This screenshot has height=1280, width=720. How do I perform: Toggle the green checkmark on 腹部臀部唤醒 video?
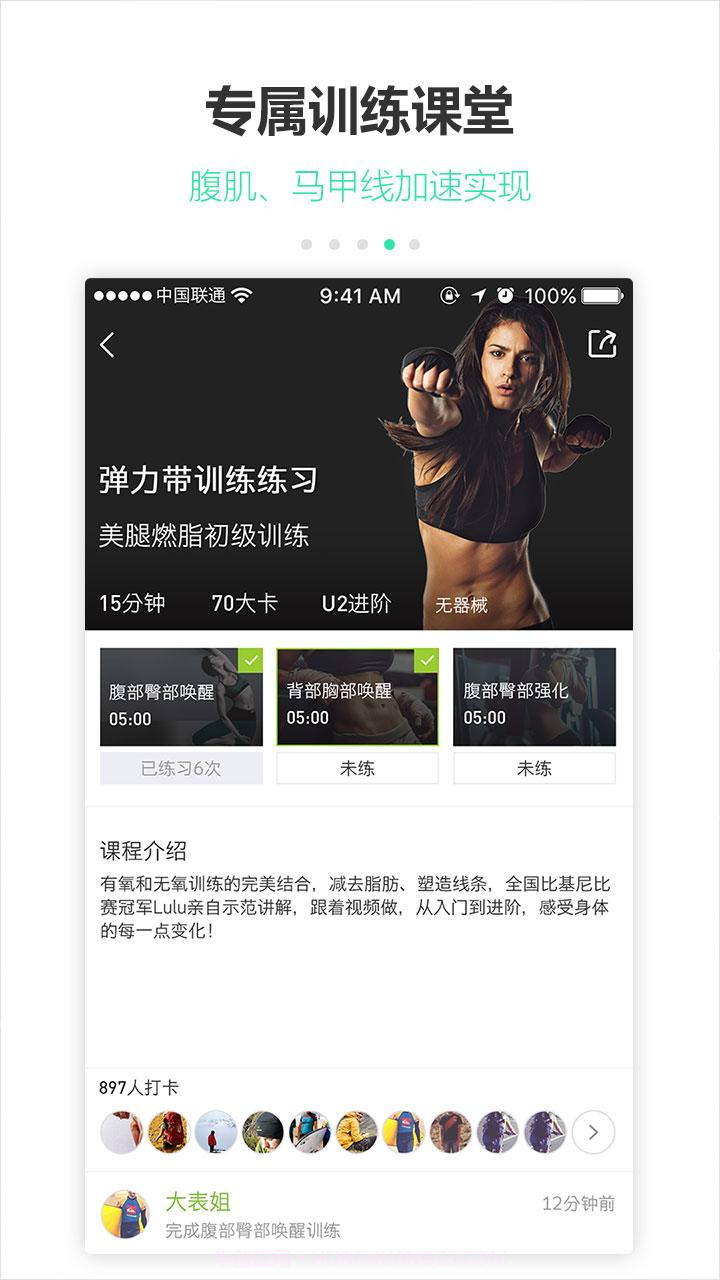252,660
